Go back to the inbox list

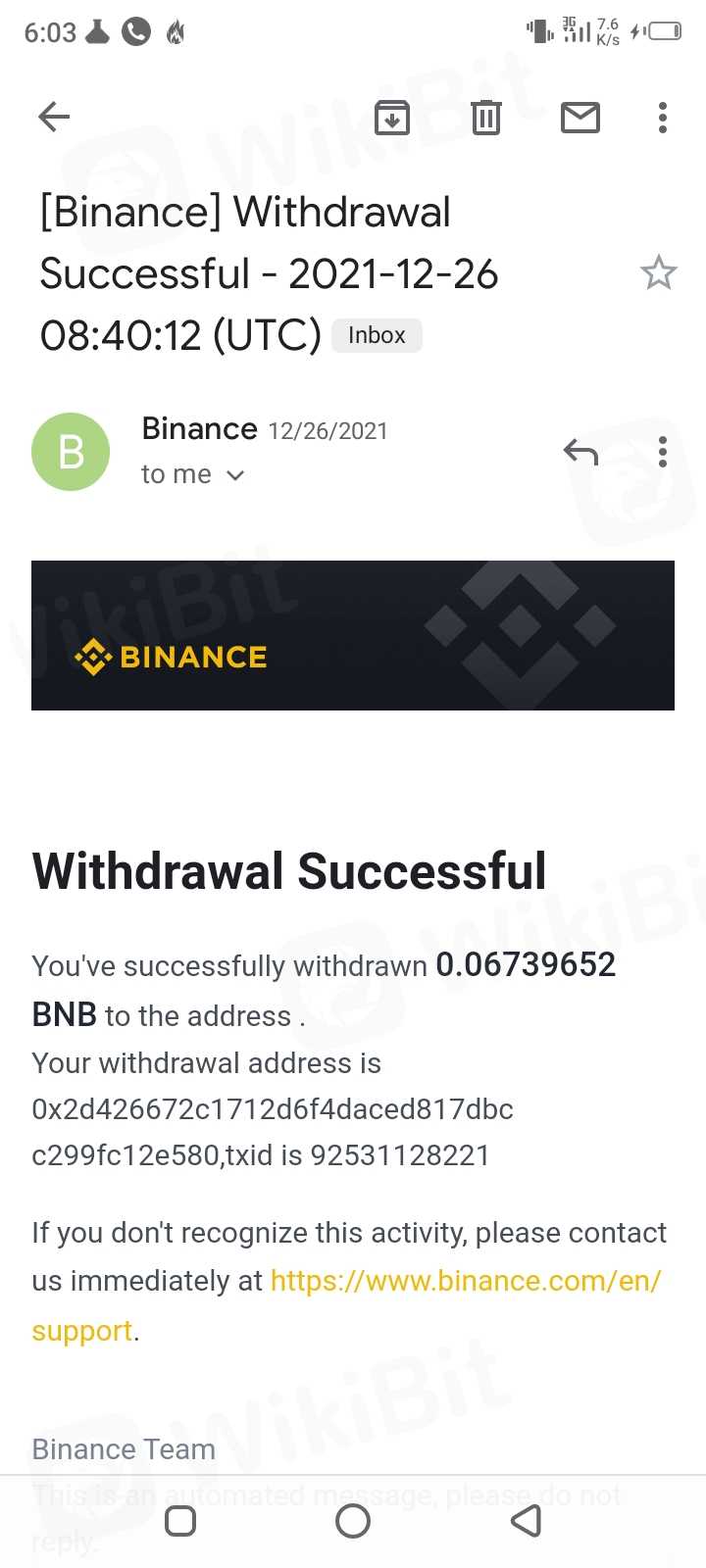(54, 118)
